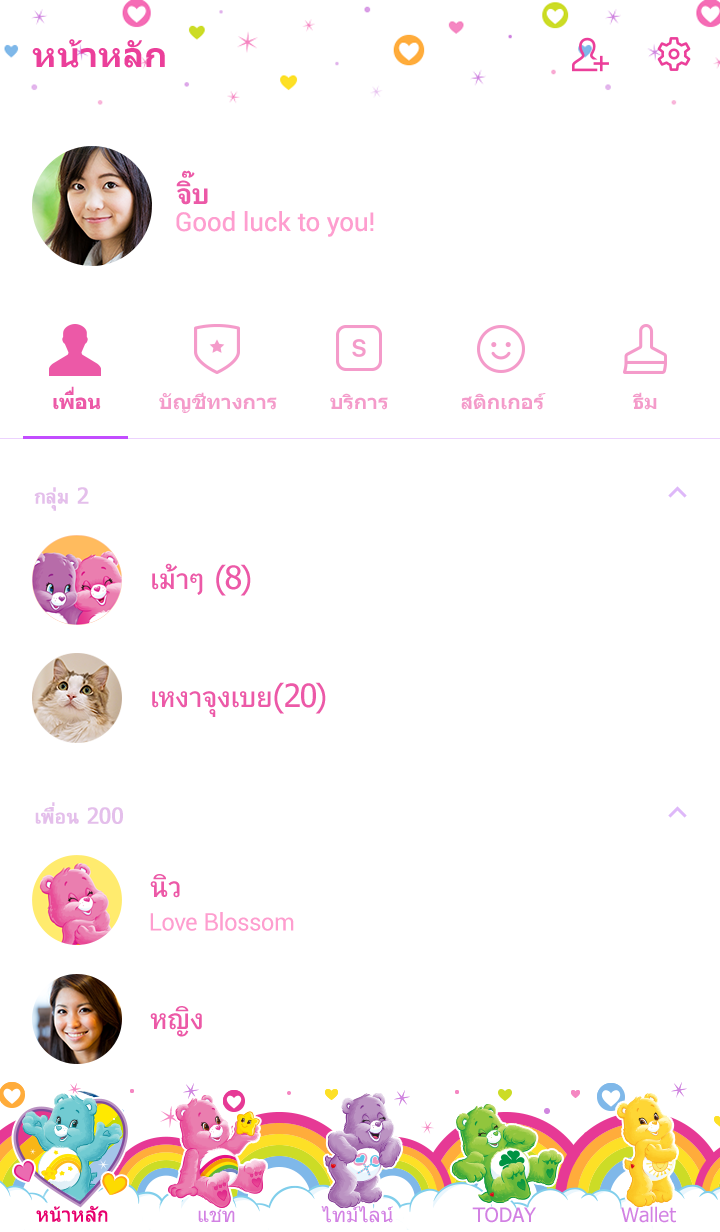Collapse the เพื่อน 200 section

click(677, 813)
